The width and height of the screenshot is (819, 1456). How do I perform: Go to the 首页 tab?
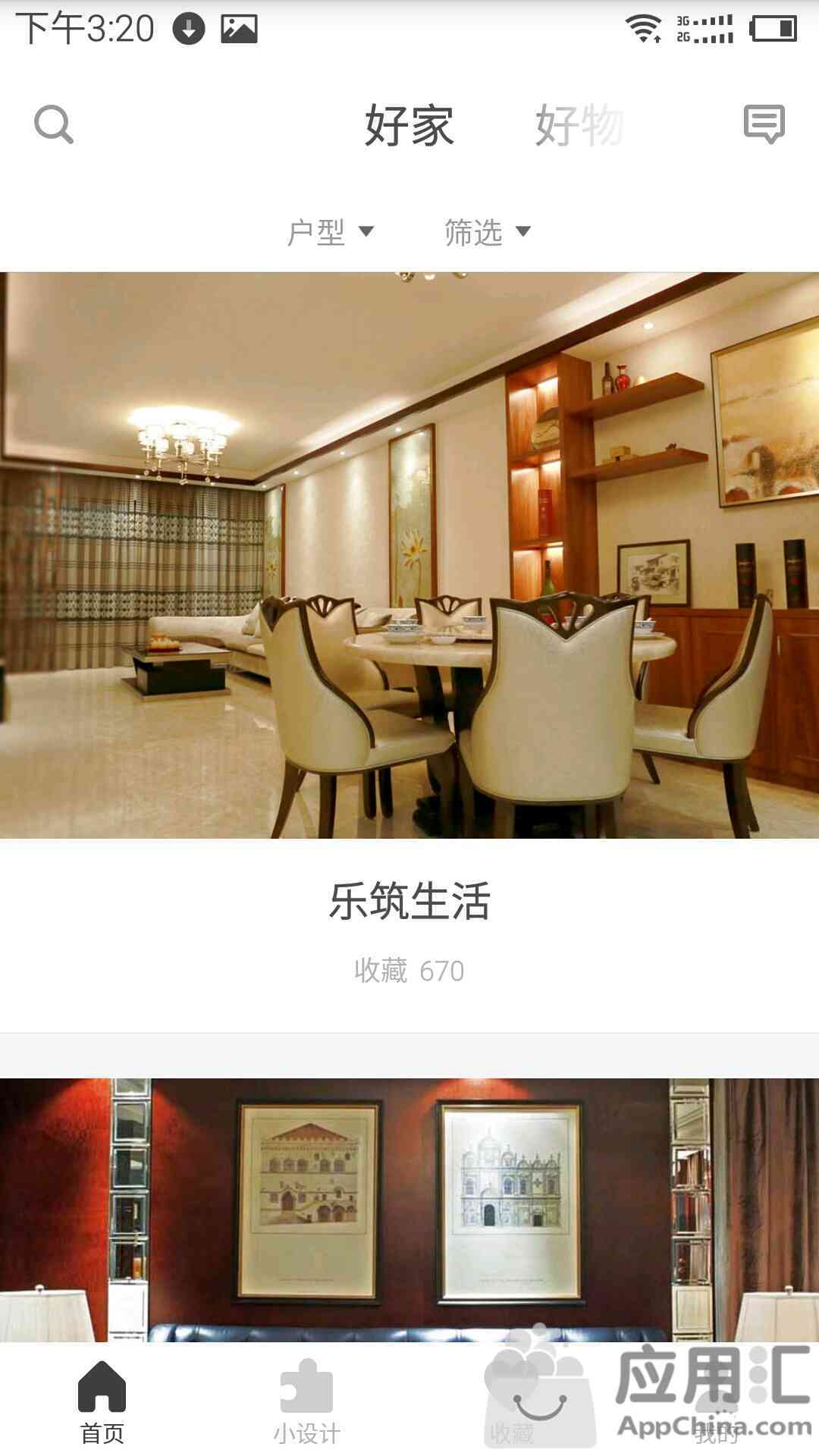(x=102, y=1401)
